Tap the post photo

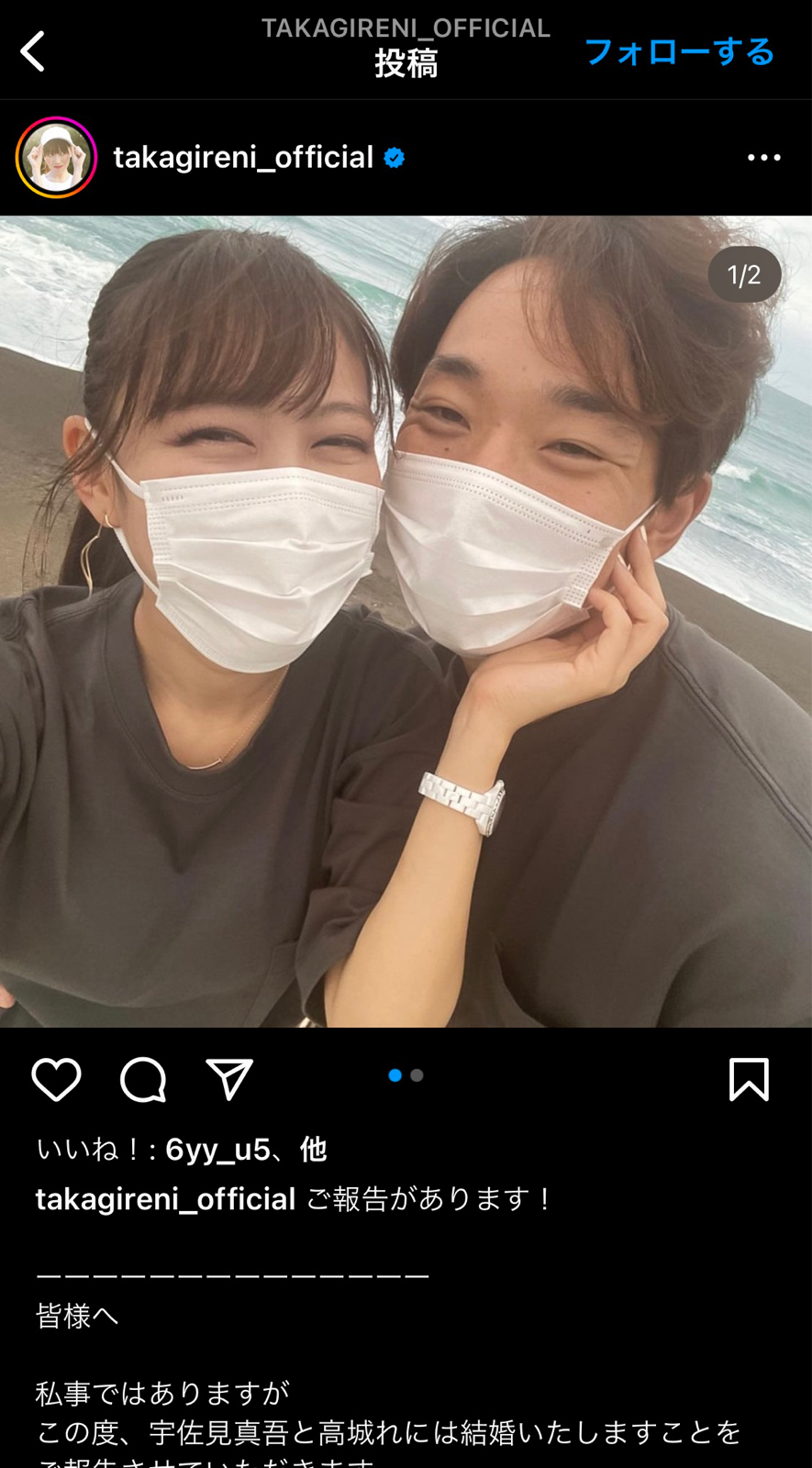tap(406, 621)
